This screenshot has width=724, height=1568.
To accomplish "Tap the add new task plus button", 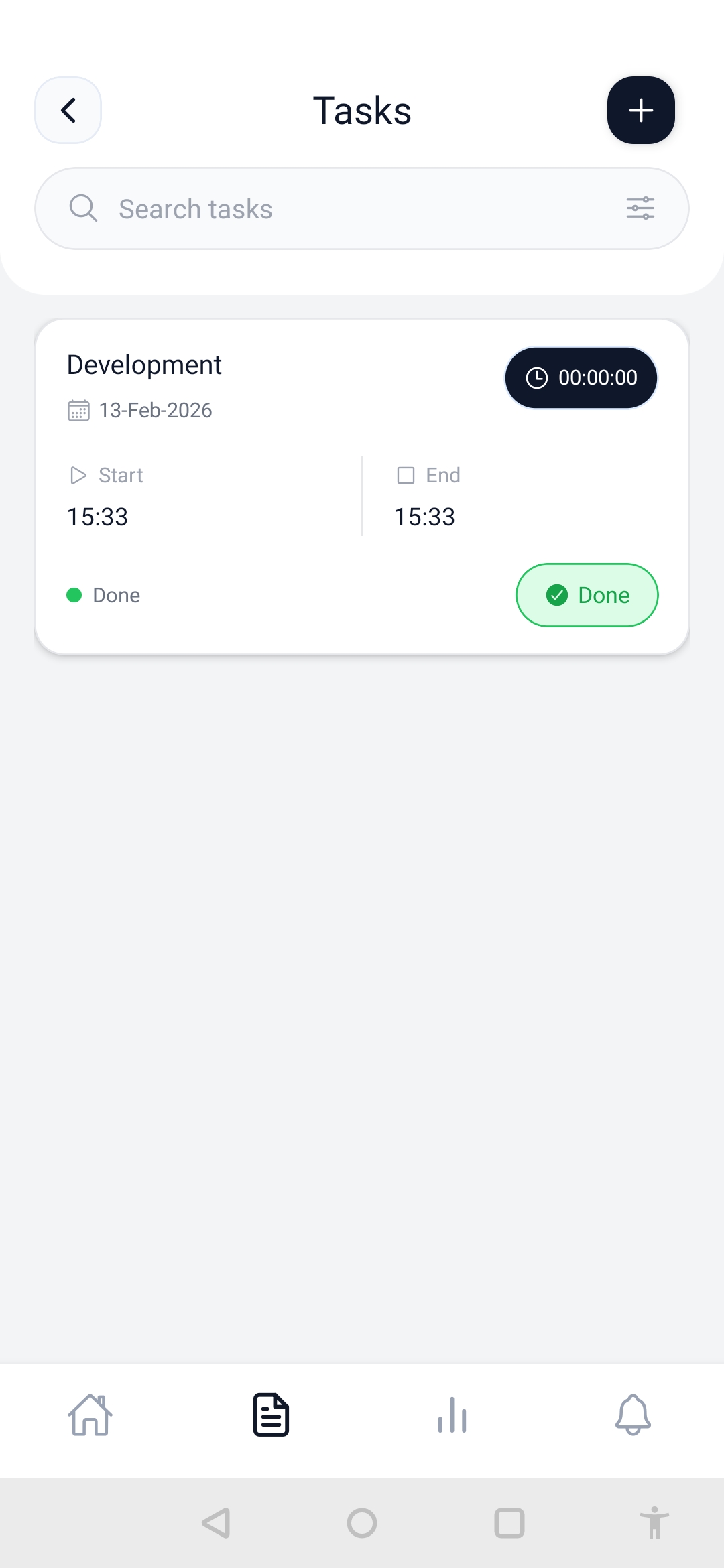I will pos(640,110).
